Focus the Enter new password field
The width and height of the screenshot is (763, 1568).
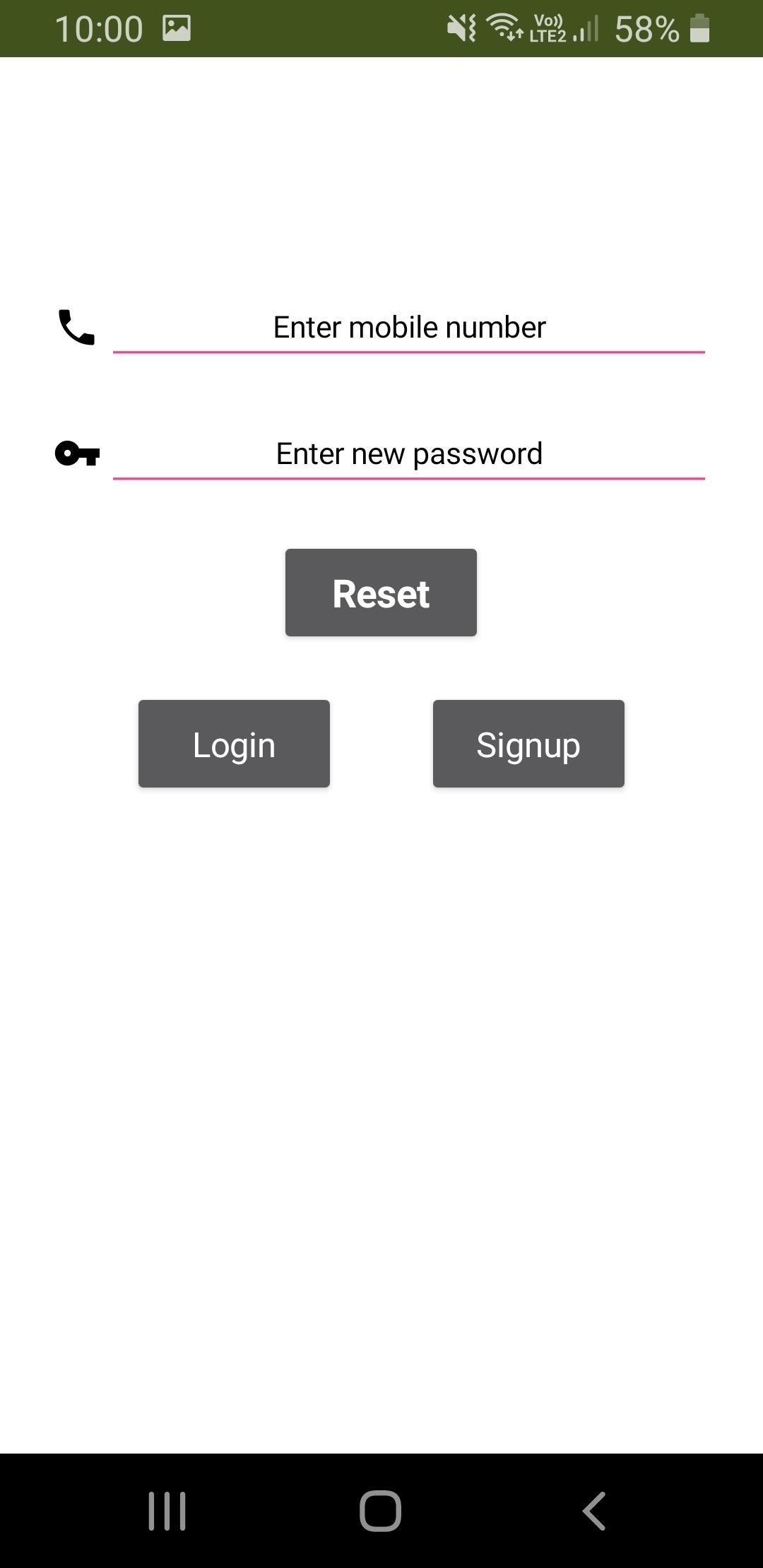click(408, 454)
